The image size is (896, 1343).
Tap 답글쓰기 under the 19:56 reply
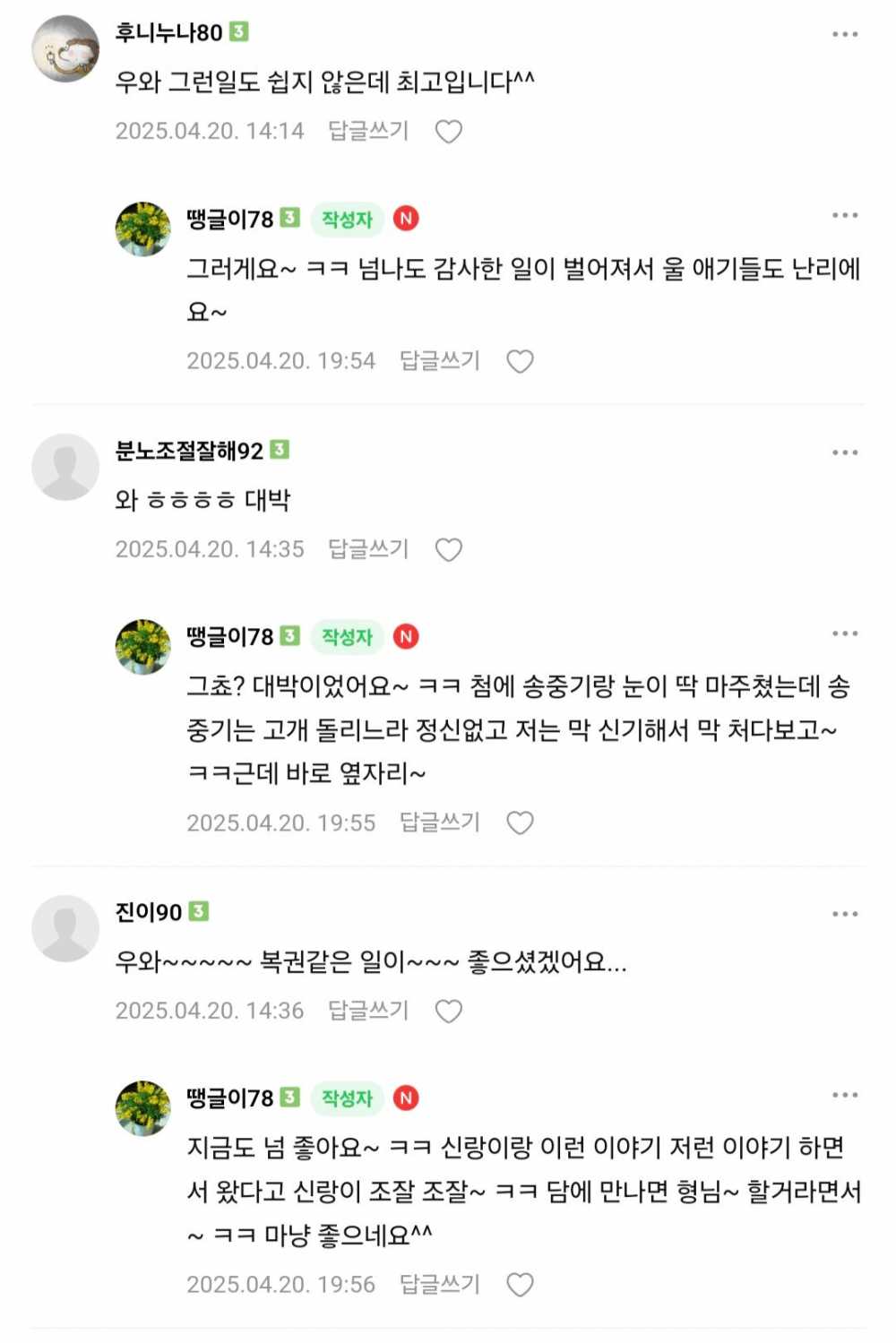pos(439,1284)
